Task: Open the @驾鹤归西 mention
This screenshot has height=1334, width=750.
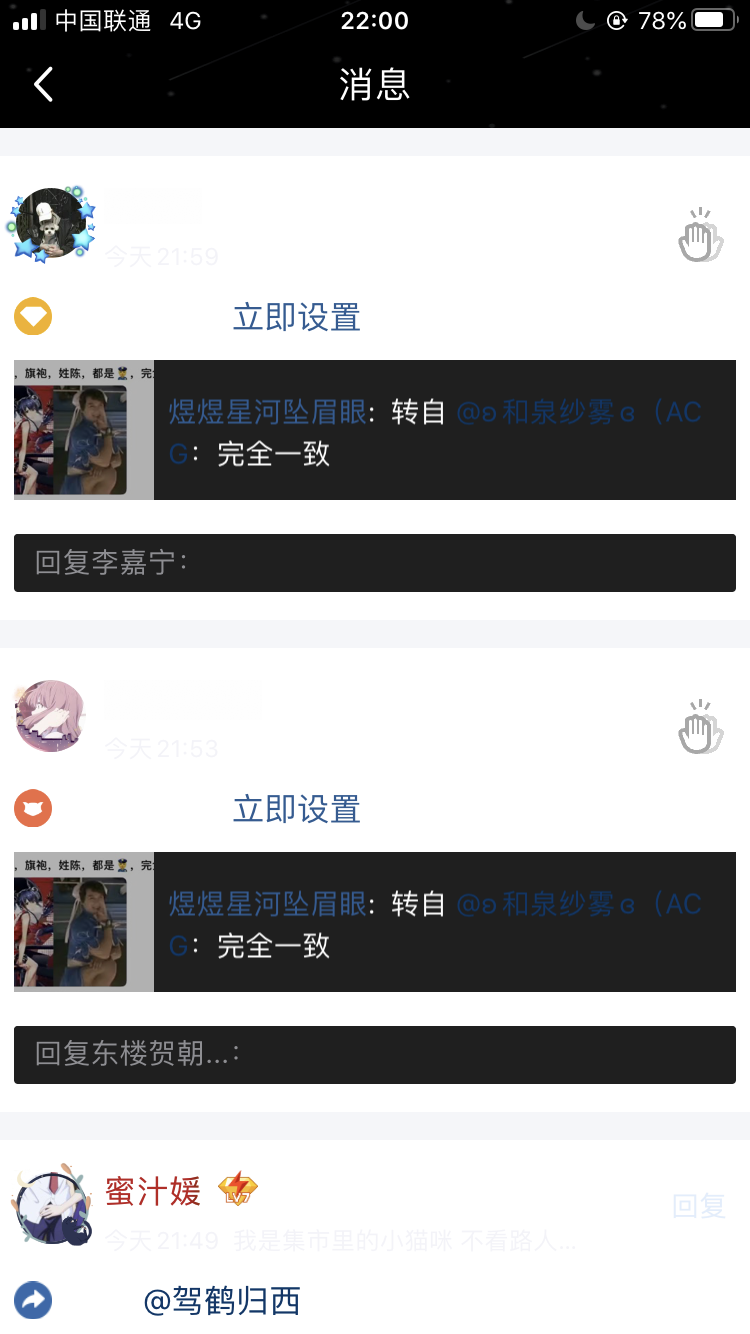Action: point(222,1301)
